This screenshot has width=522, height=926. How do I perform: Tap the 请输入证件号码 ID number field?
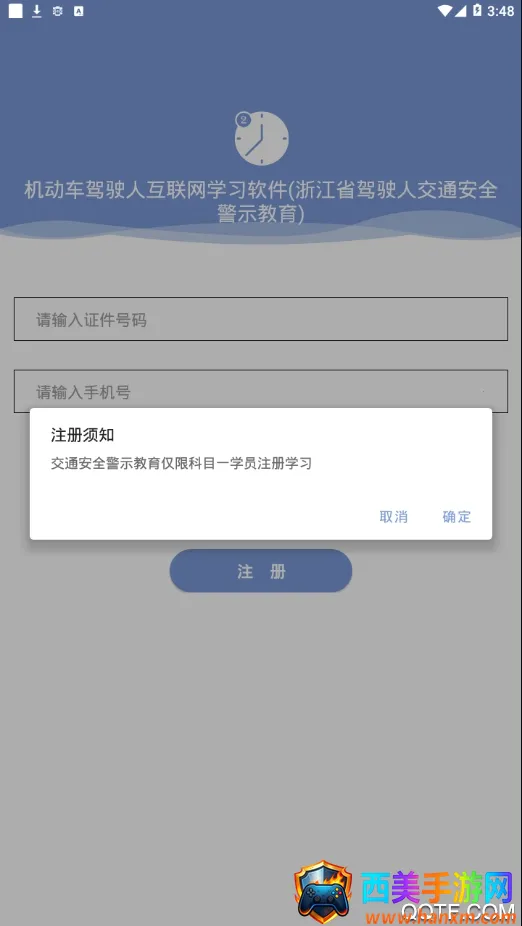[261, 319]
